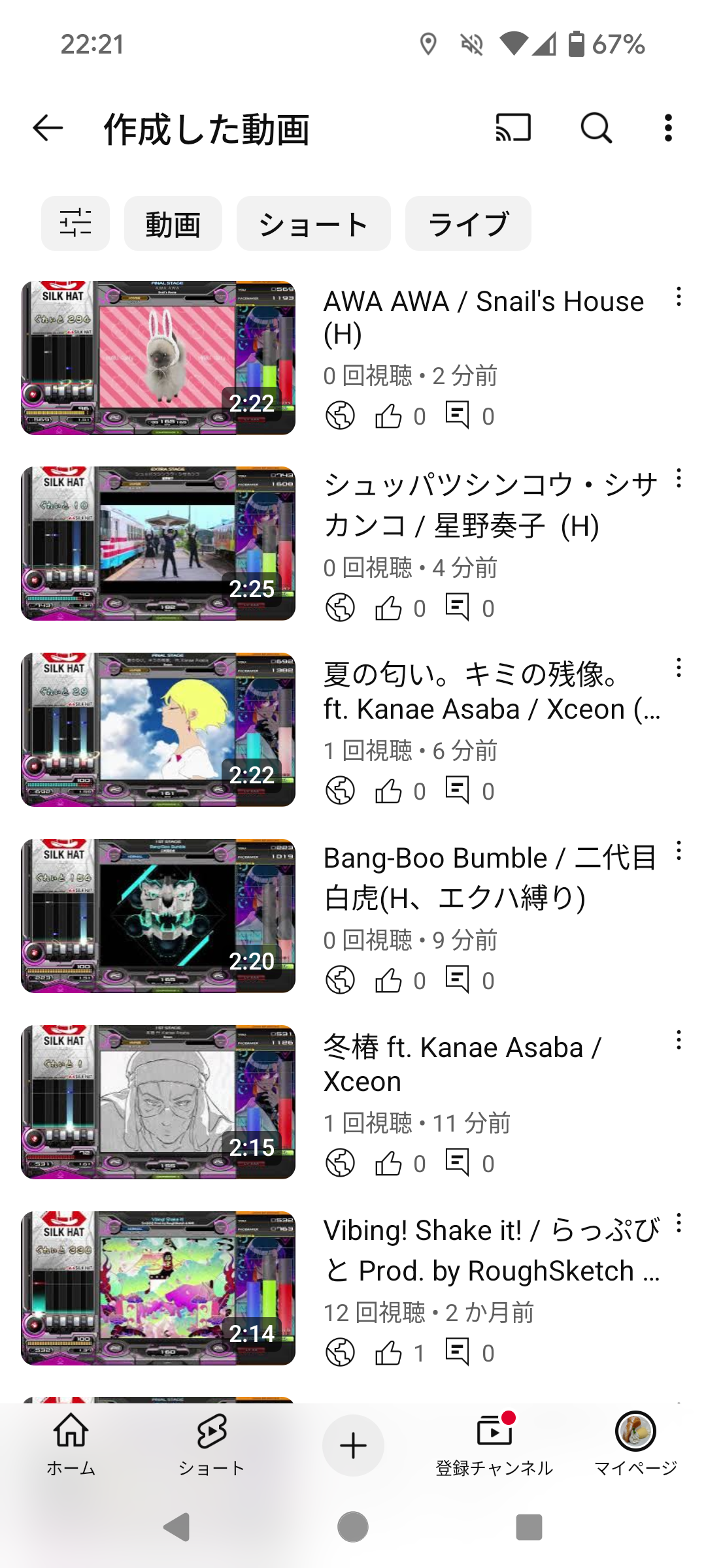Open the Vibing! Shake it! video
Screen dimensions: 706x1568
[158, 1288]
